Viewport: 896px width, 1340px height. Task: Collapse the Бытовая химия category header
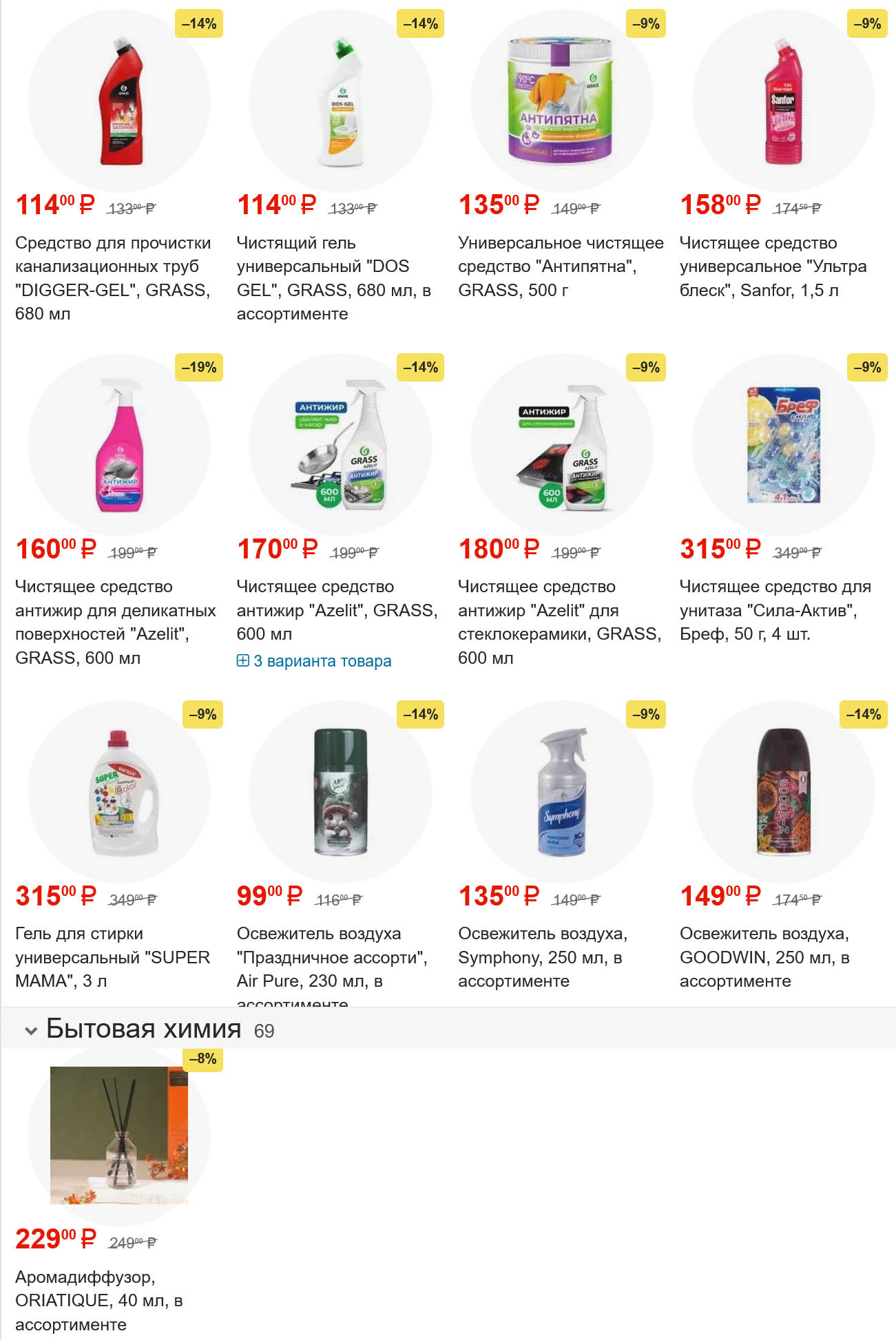[31, 1030]
